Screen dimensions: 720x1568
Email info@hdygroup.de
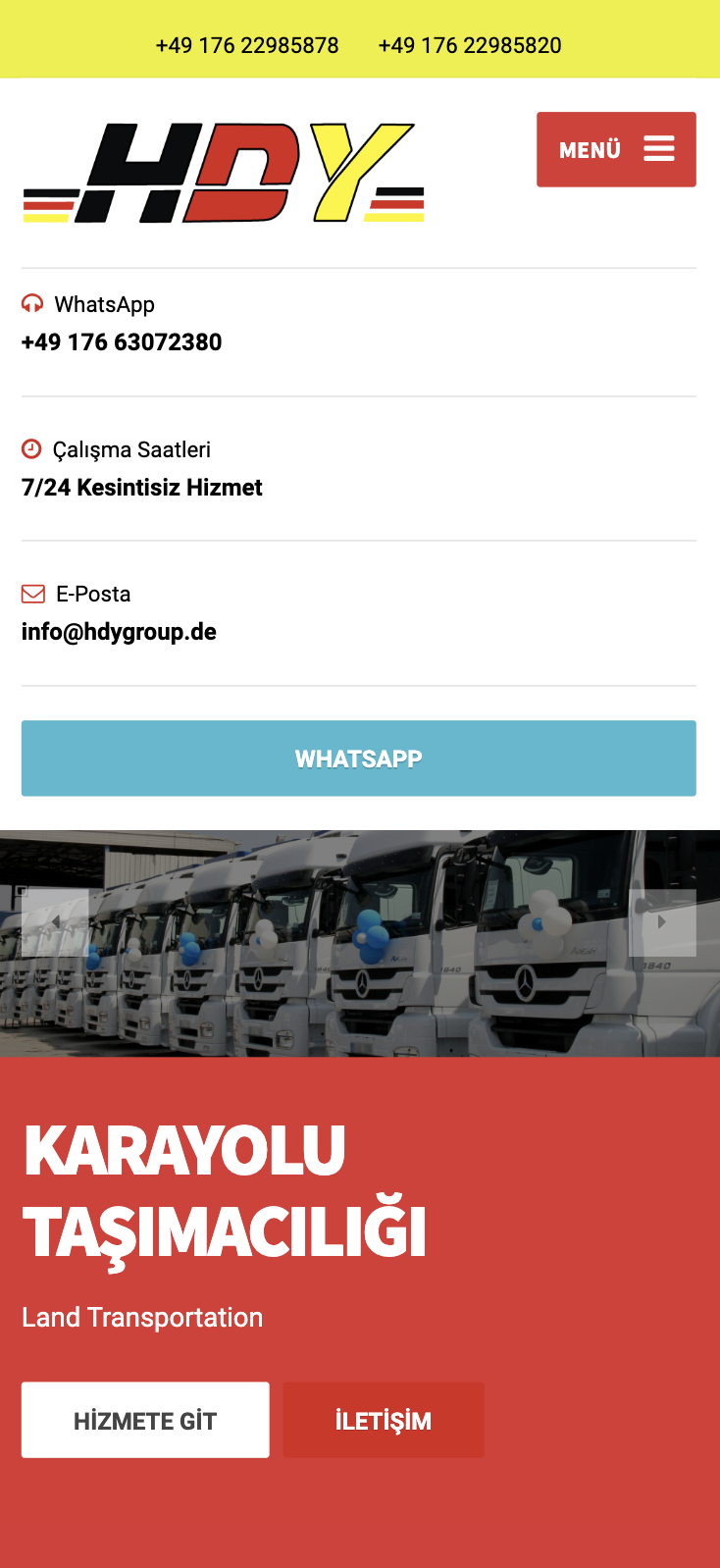tap(119, 632)
